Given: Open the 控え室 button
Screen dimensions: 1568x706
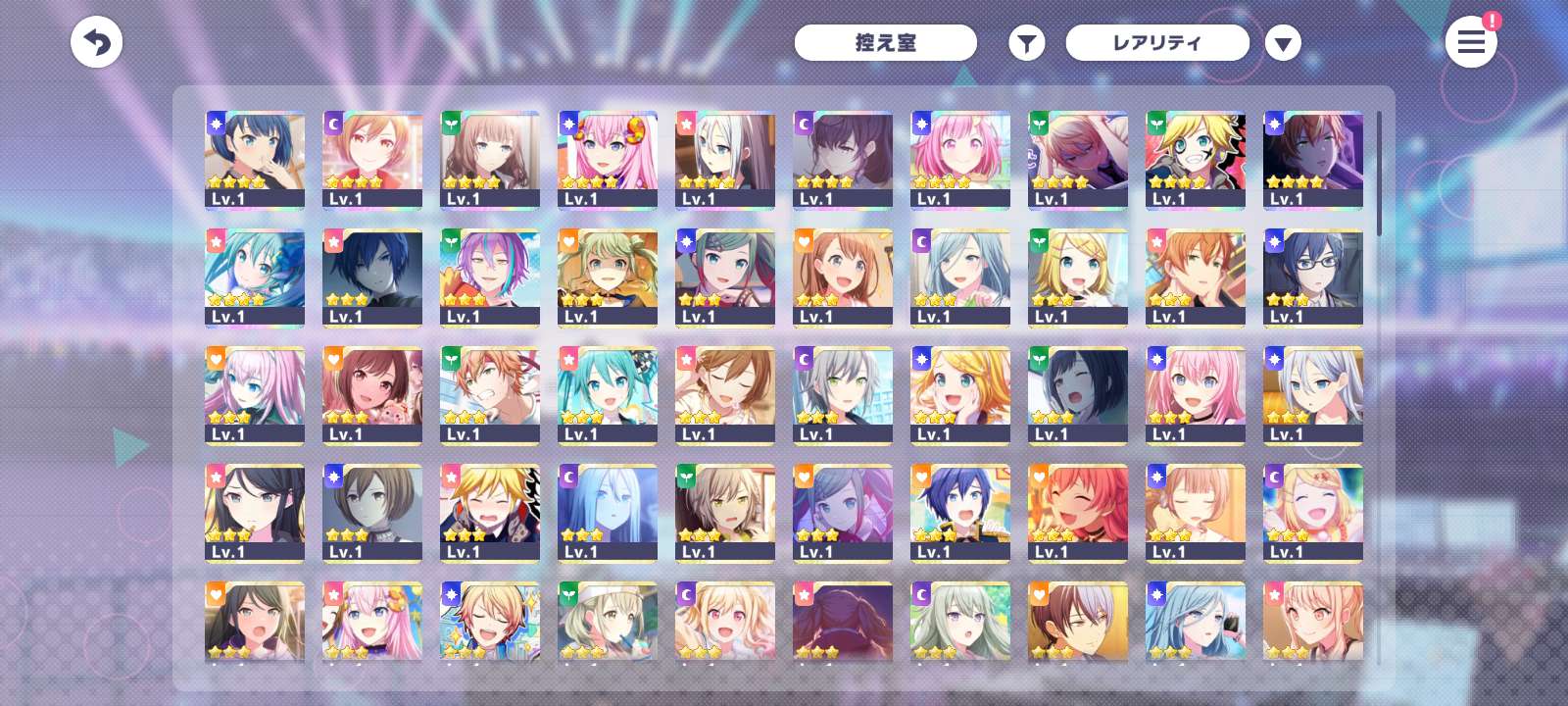Looking at the screenshot, I should [x=885, y=43].
